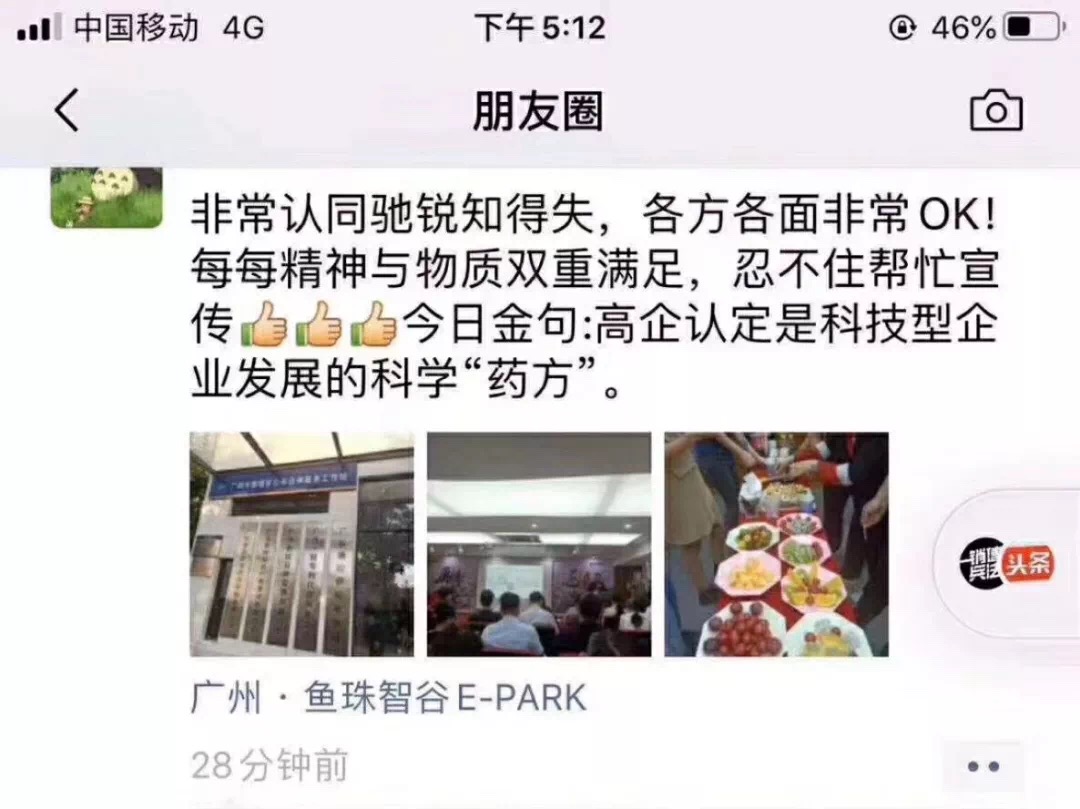Open the camera to post a moment
The width and height of the screenshot is (1080, 809).
[996, 110]
